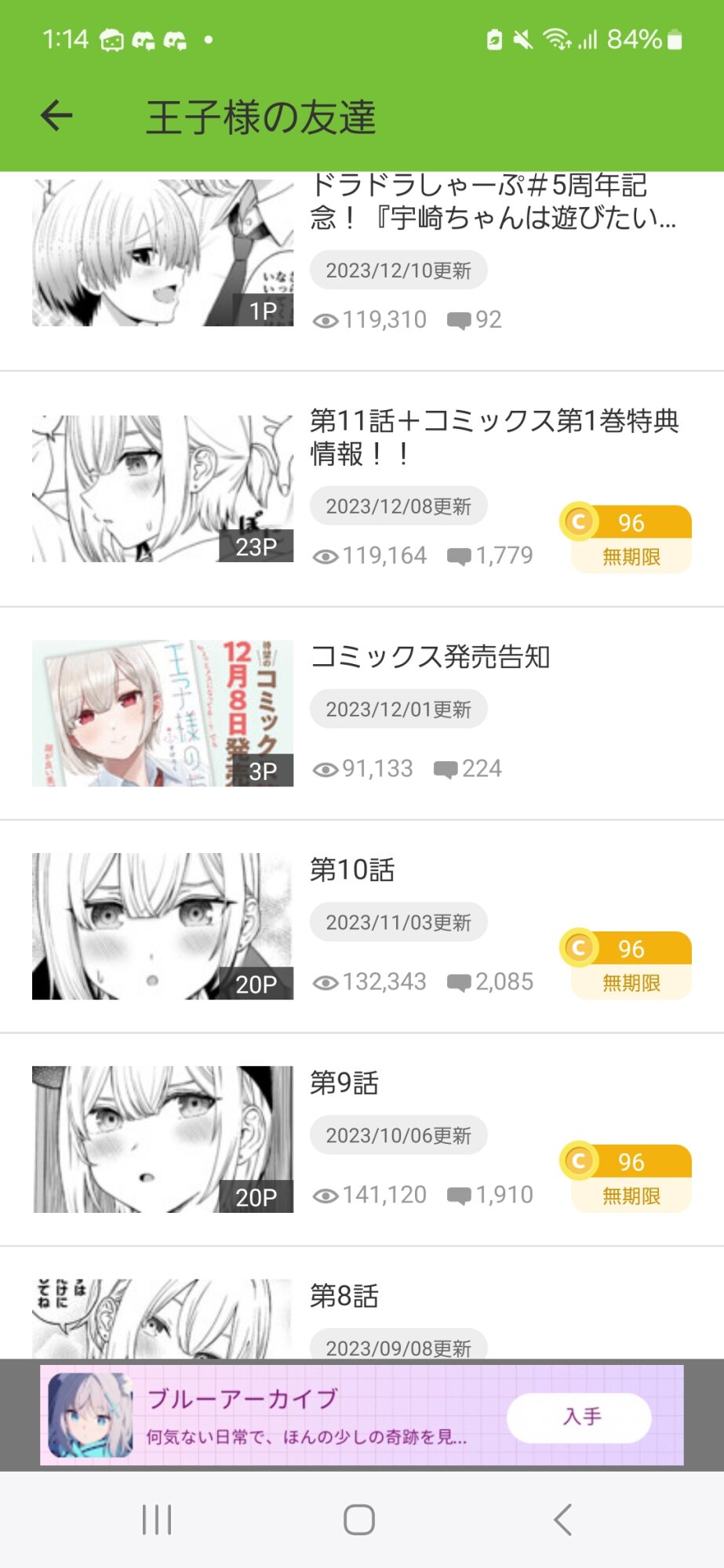Tap 入手 on the ブルーアーカイブ ad
The width and height of the screenshot is (724, 1568).
579,1417
